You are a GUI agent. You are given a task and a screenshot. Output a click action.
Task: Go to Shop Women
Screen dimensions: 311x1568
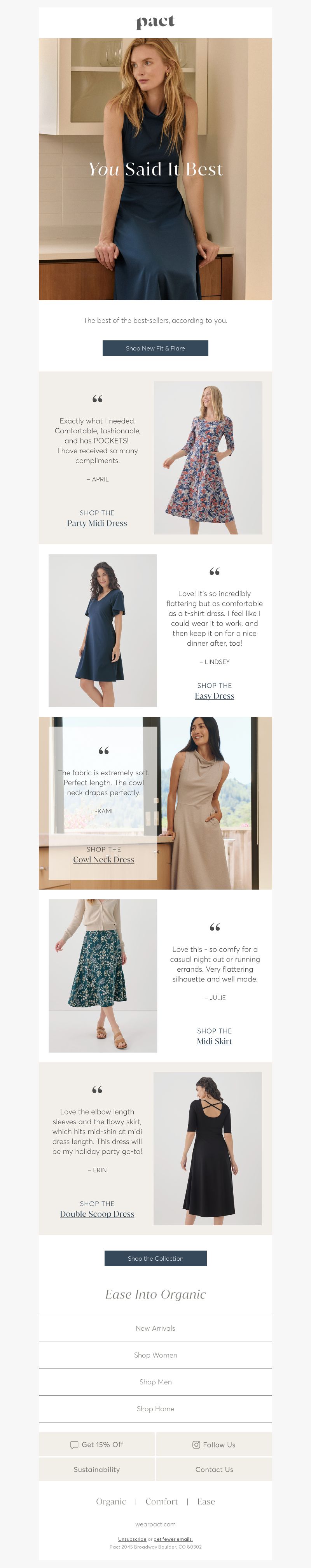tap(155, 1355)
